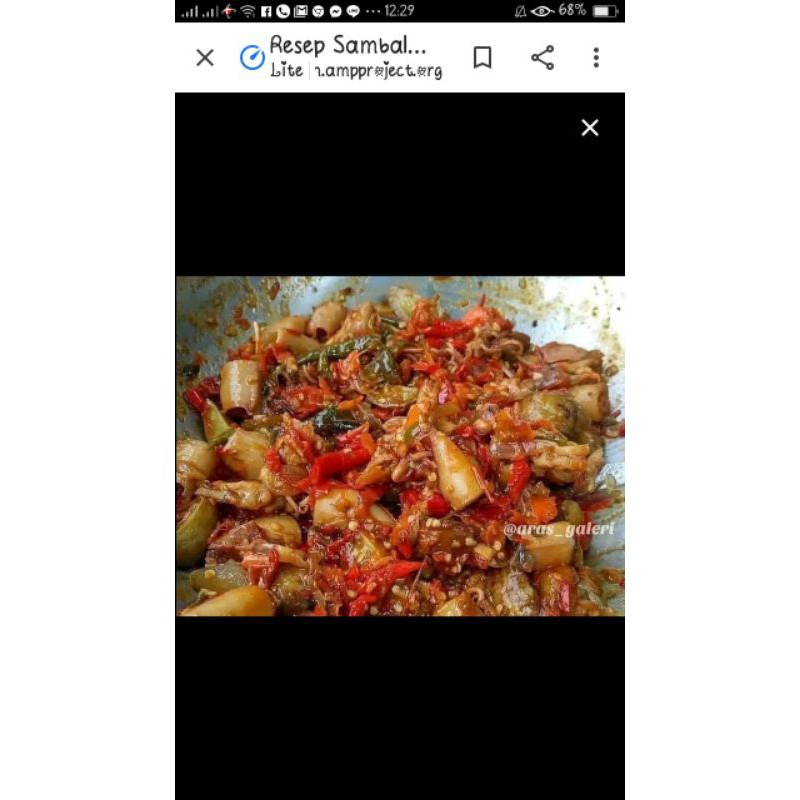Viewport: 800px width, 800px height.
Task: Dismiss the enlarged photo viewer
Action: click(590, 128)
